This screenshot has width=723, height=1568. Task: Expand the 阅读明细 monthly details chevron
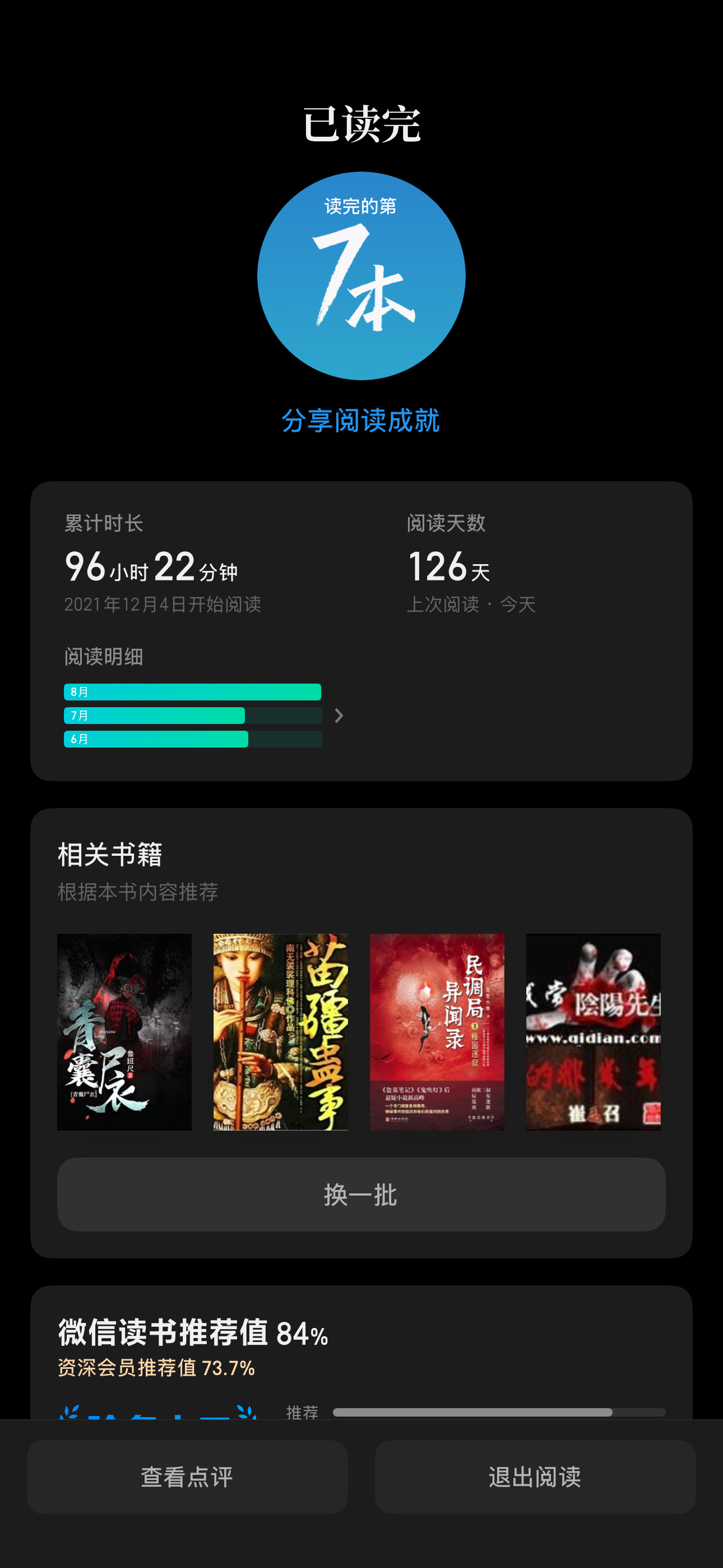click(x=339, y=716)
